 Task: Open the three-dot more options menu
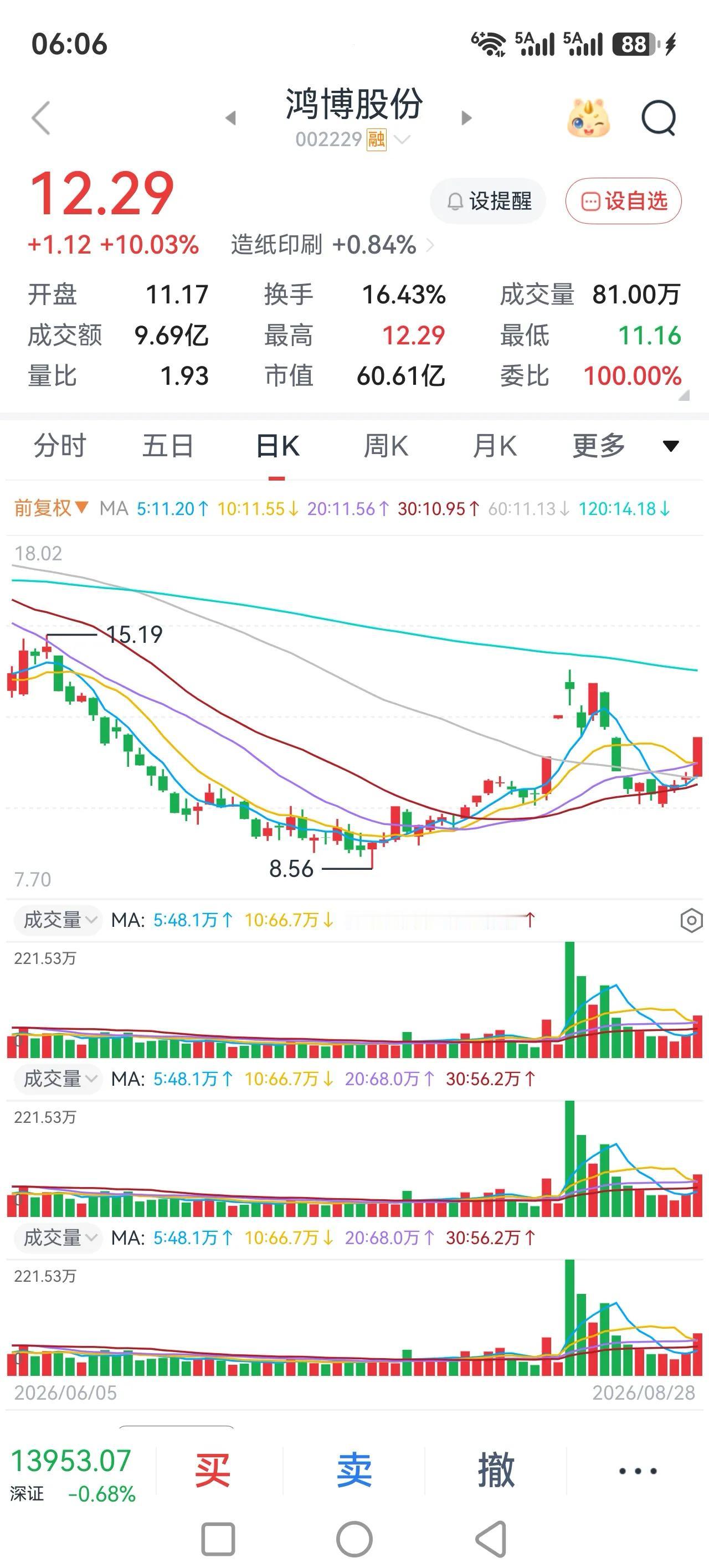638,1471
